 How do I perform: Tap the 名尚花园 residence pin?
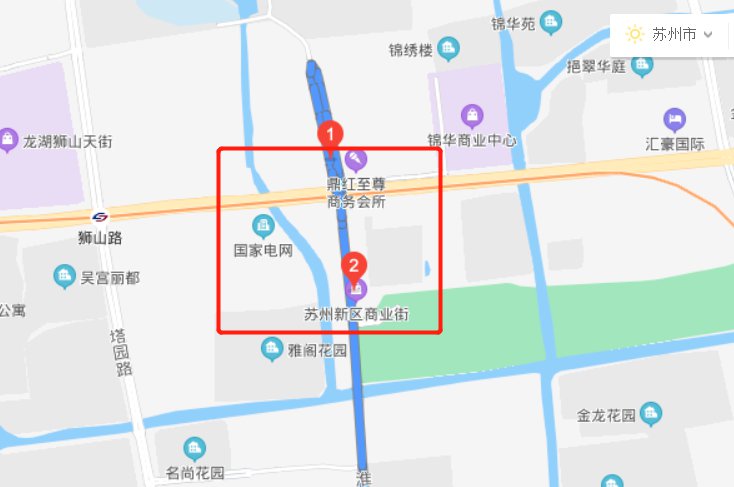(x=195, y=448)
